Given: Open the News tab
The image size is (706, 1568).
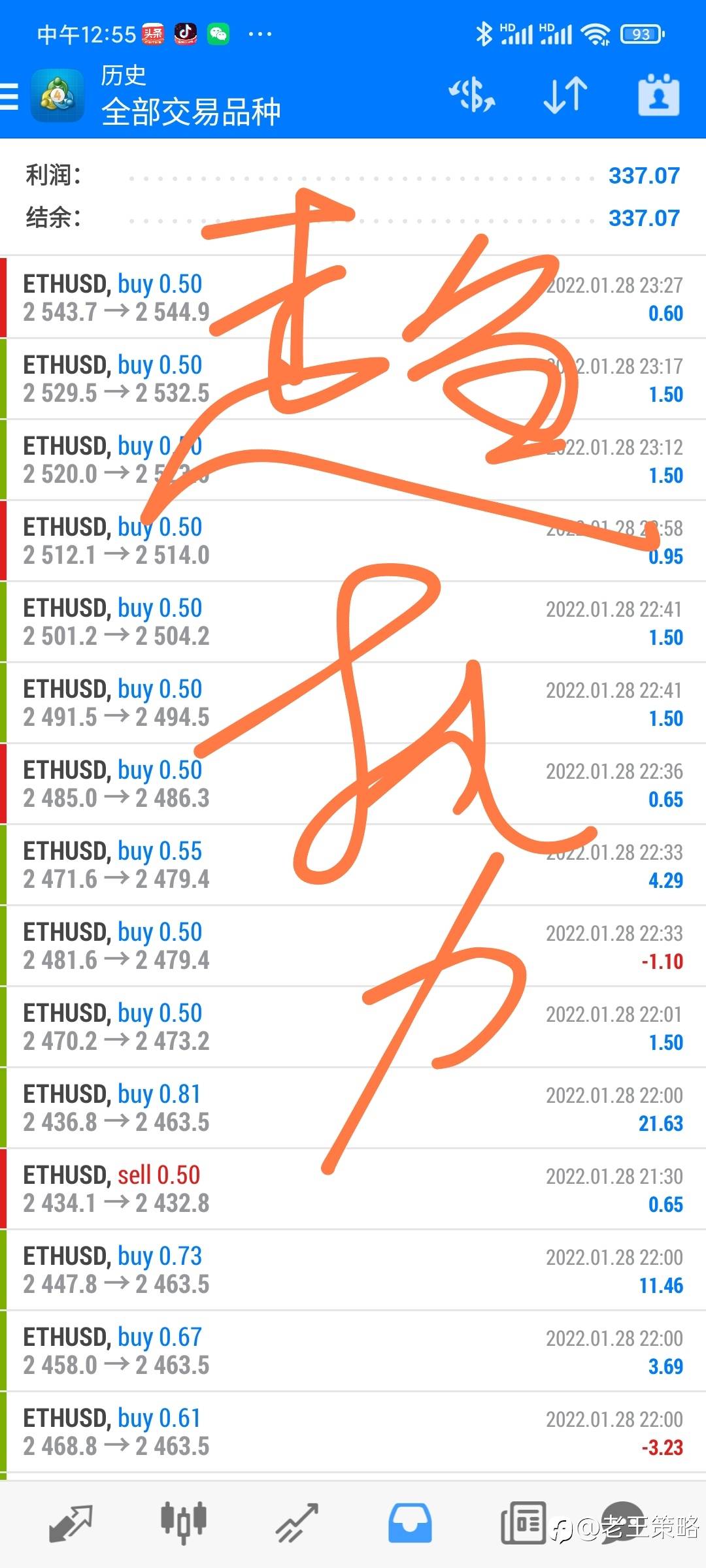Looking at the screenshot, I should [523, 1524].
